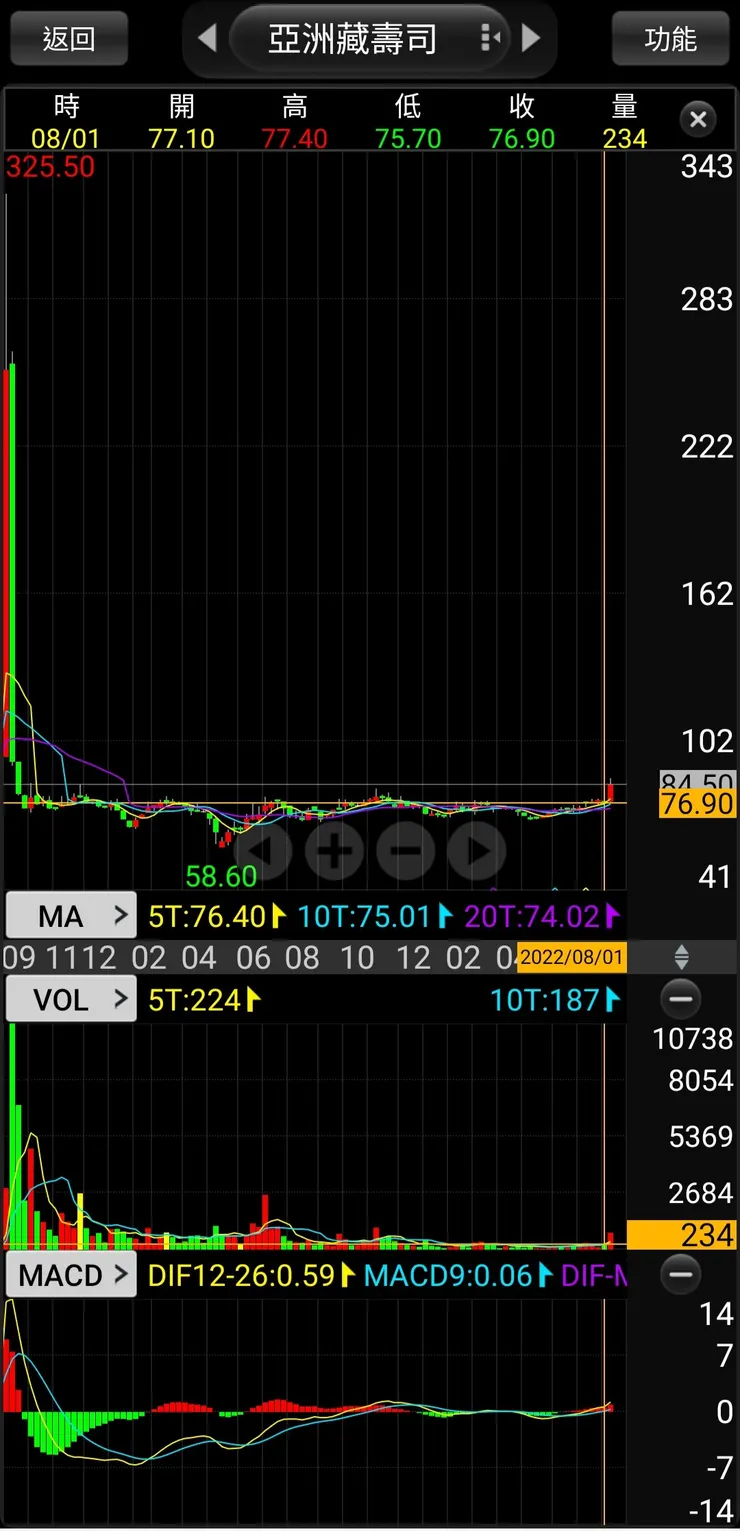
Task: Tap the 返回 back button
Action: pyautogui.click(x=69, y=39)
